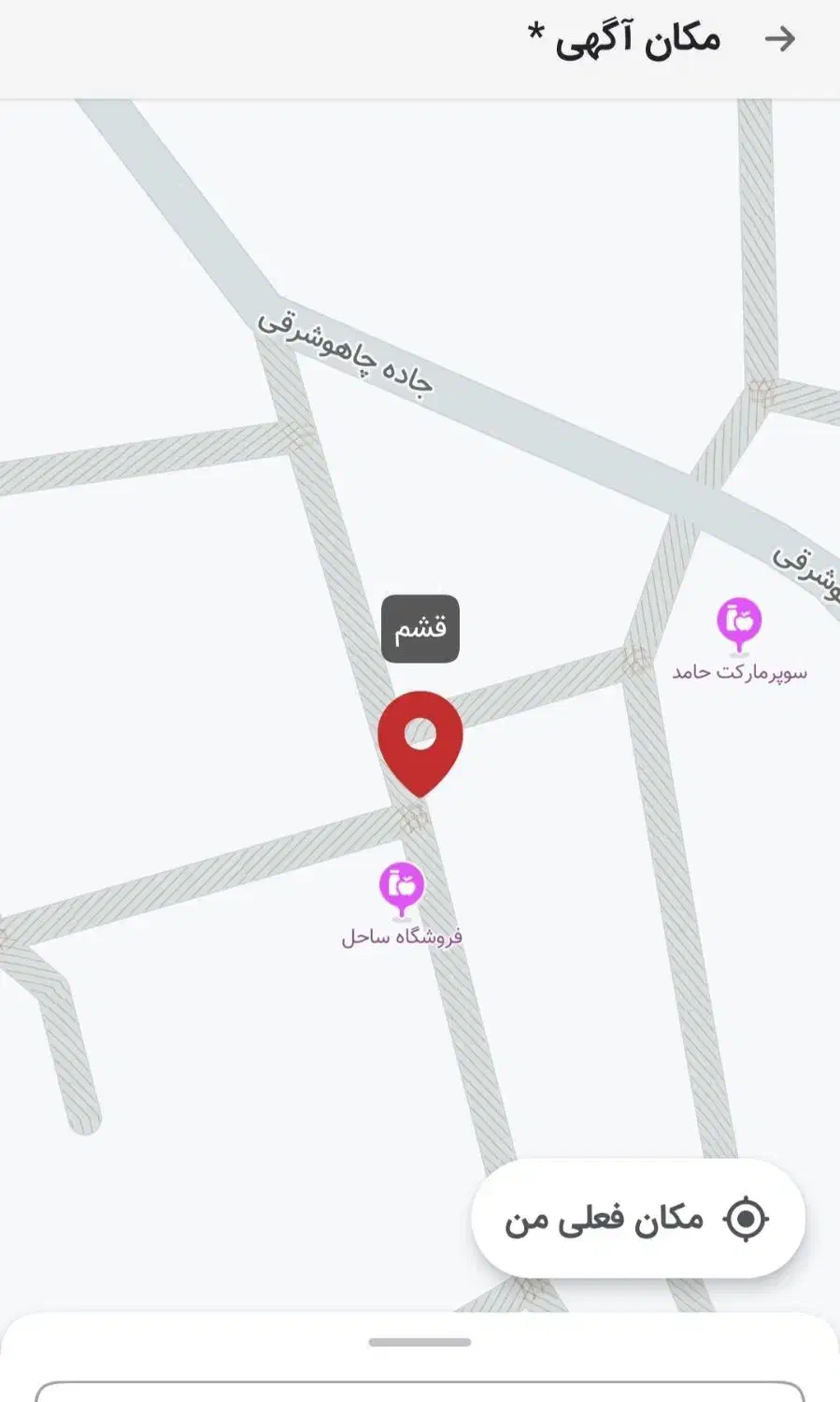Viewport: 840px width, 1402px height.
Task: Tap the white circle inside the red pin
Action: [x=422, y=731]
